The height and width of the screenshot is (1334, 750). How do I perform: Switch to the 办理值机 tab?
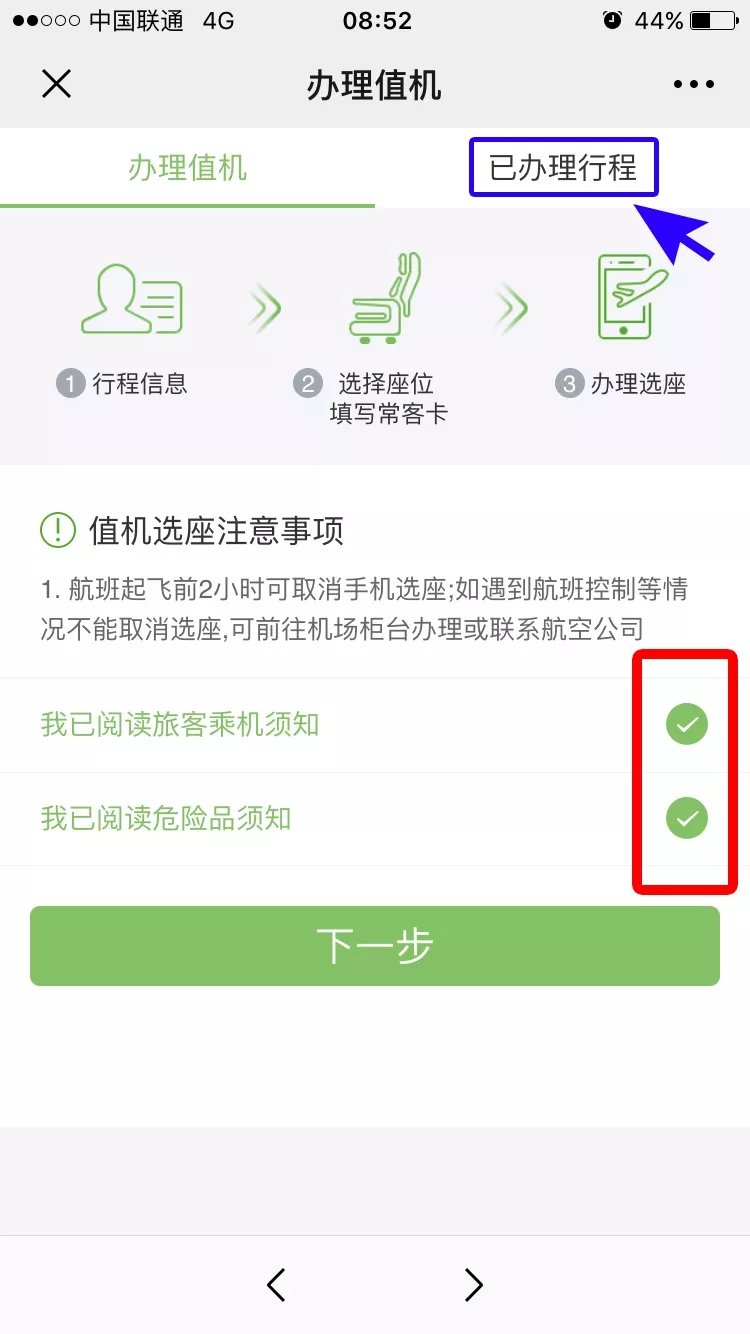tap(187, 168)
